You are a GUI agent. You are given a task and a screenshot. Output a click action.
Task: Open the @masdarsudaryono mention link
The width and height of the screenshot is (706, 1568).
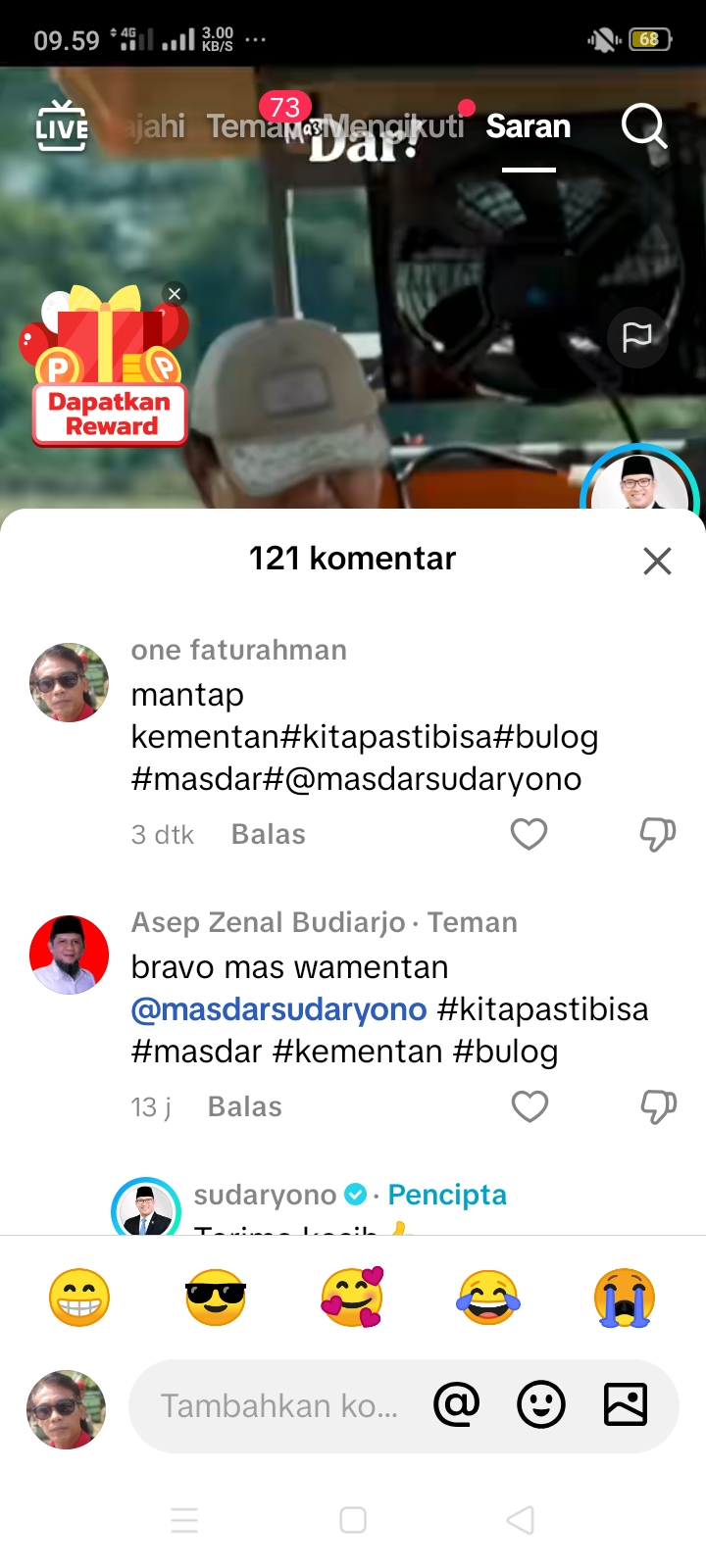click(x=279, y=1009)
